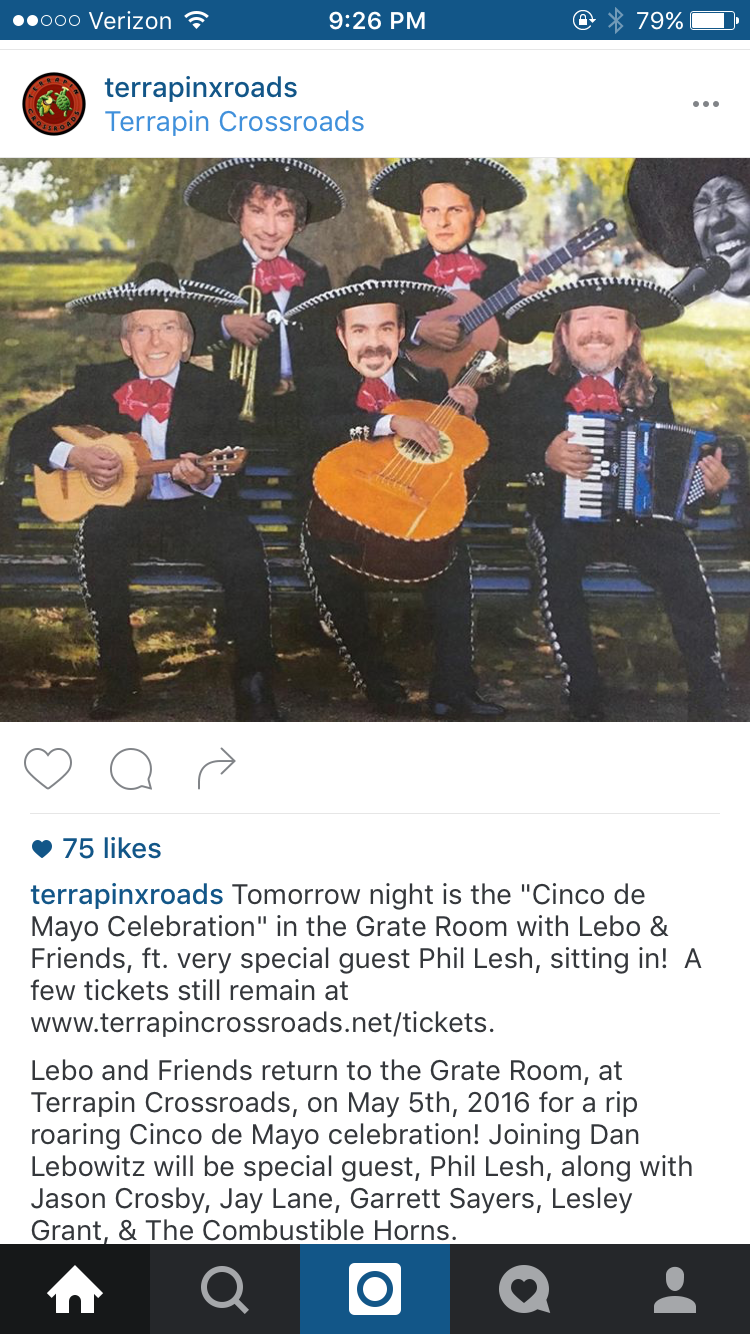Viewport: 750px width, 1334px height.
Task: Switch to the Activity tab
Action: pyautogui.click(x=525, y=1290)
